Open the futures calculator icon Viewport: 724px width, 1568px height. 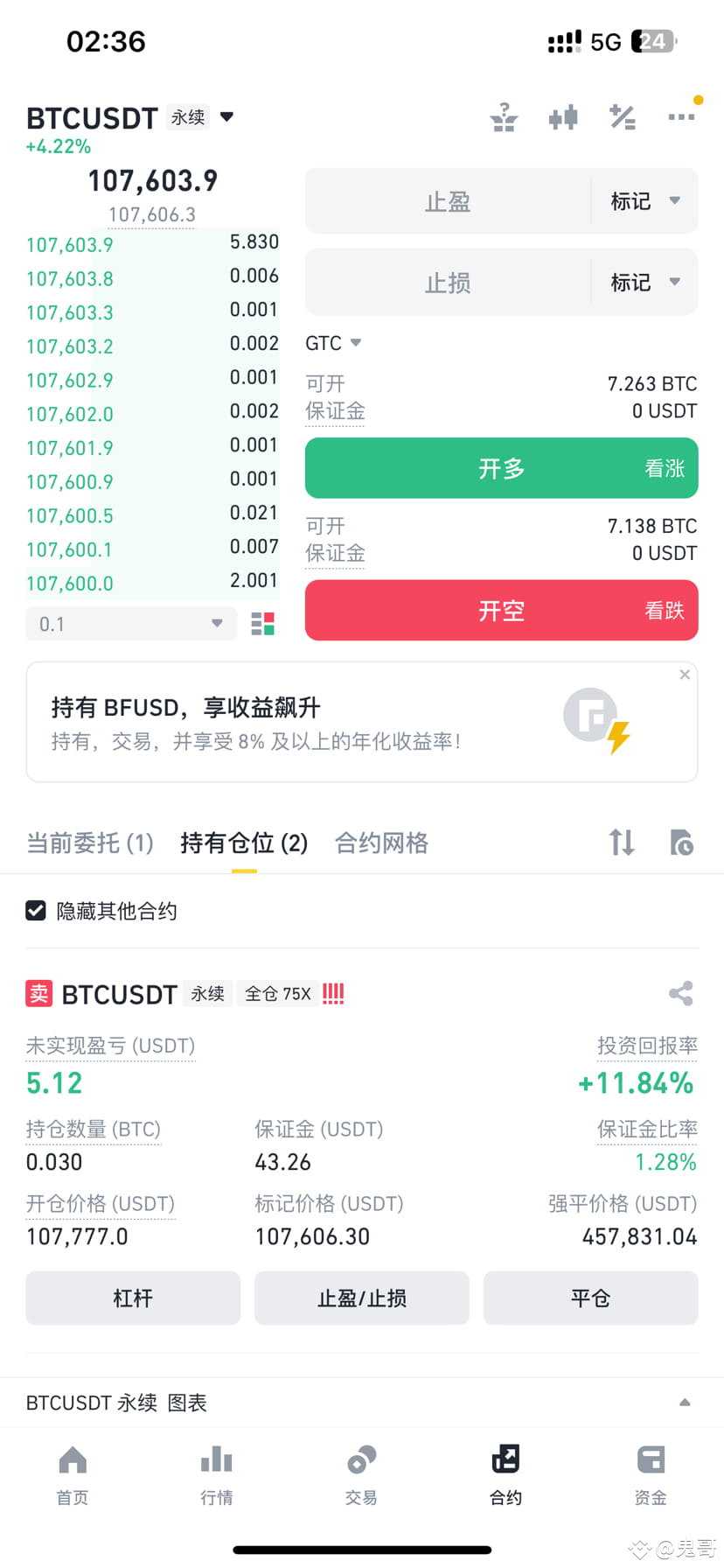pos(623,118)
